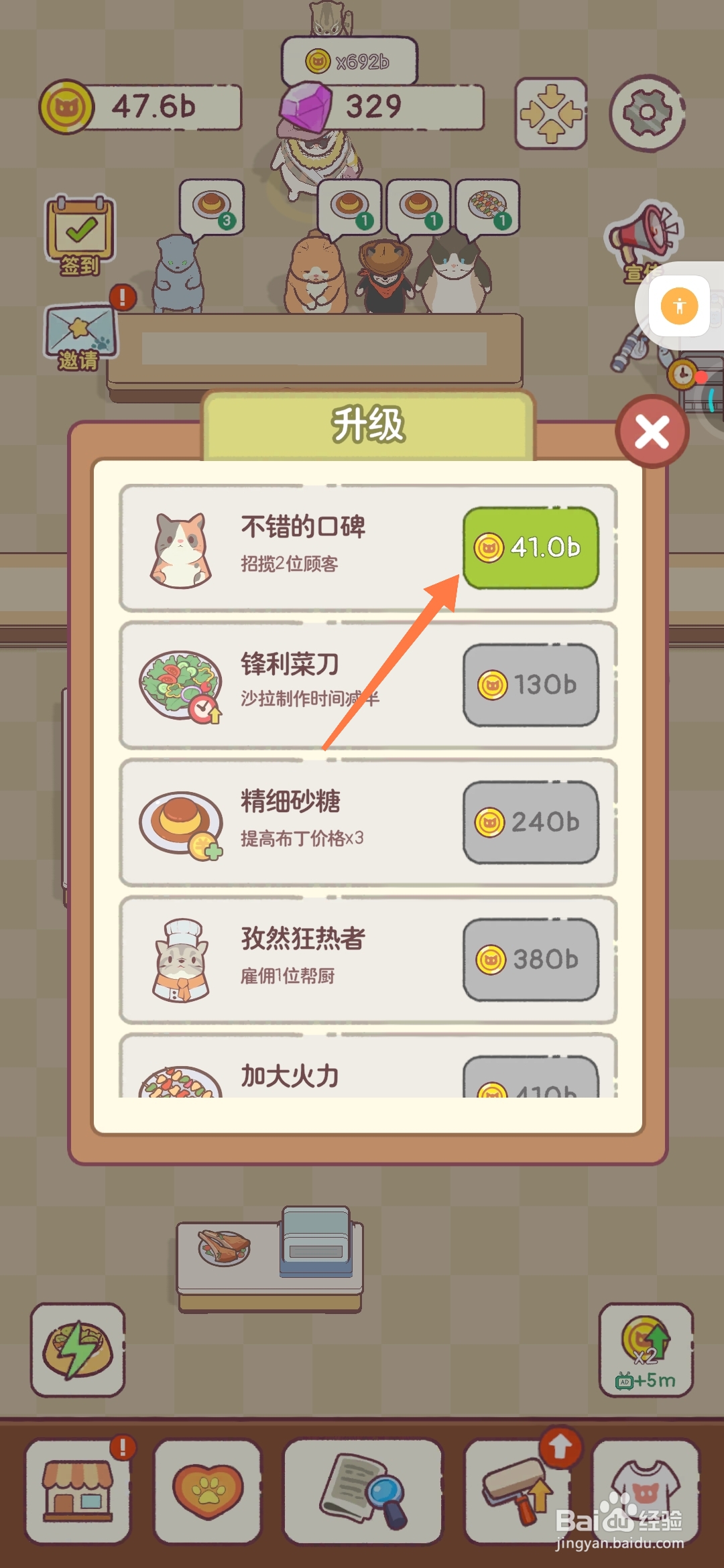The height and width of the screenshot is (1568, 724).
Task: Tap the clock icon near the machine
Action: coord(682,375)
